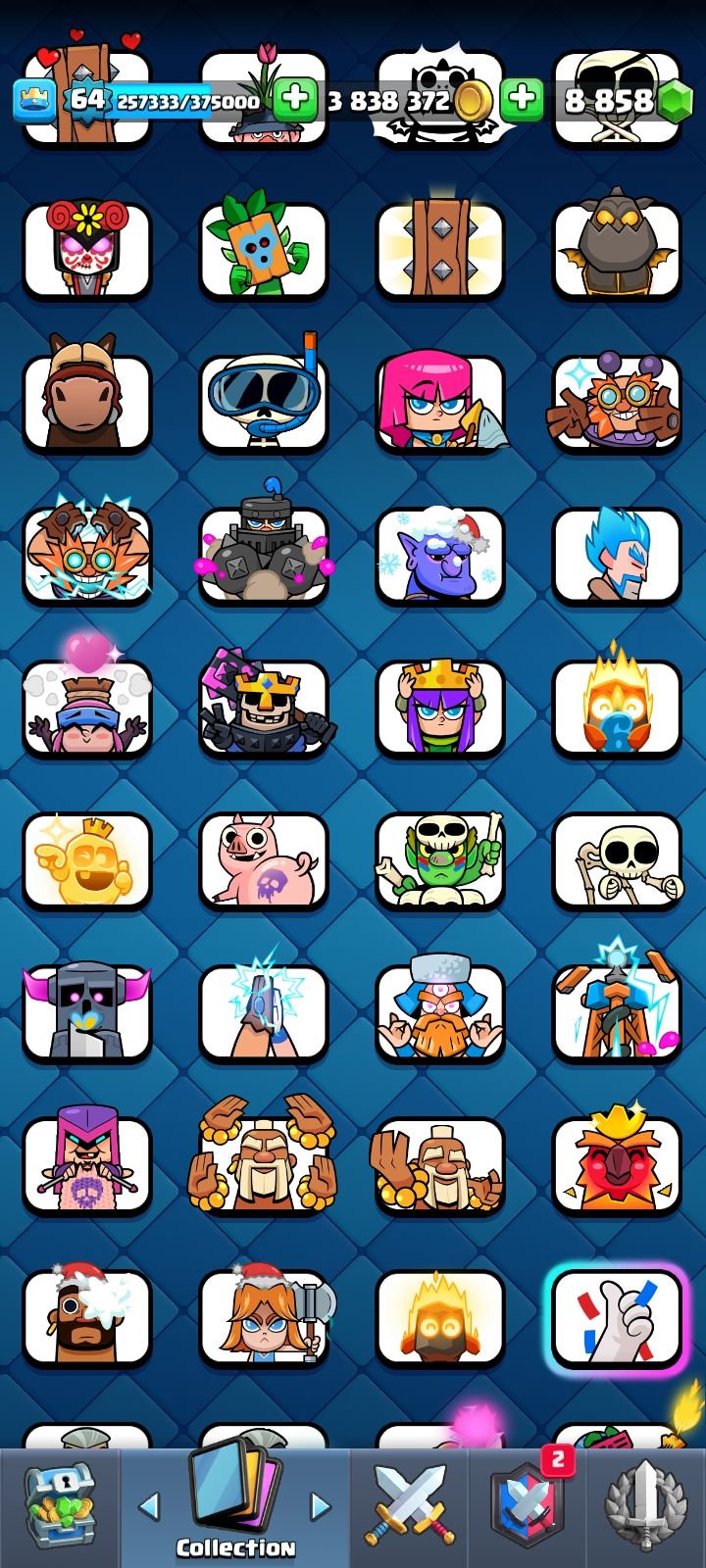Pick the snorkel mask skeleton emote
This screenshot has height=1568, width=706.
tap(263, 403)
